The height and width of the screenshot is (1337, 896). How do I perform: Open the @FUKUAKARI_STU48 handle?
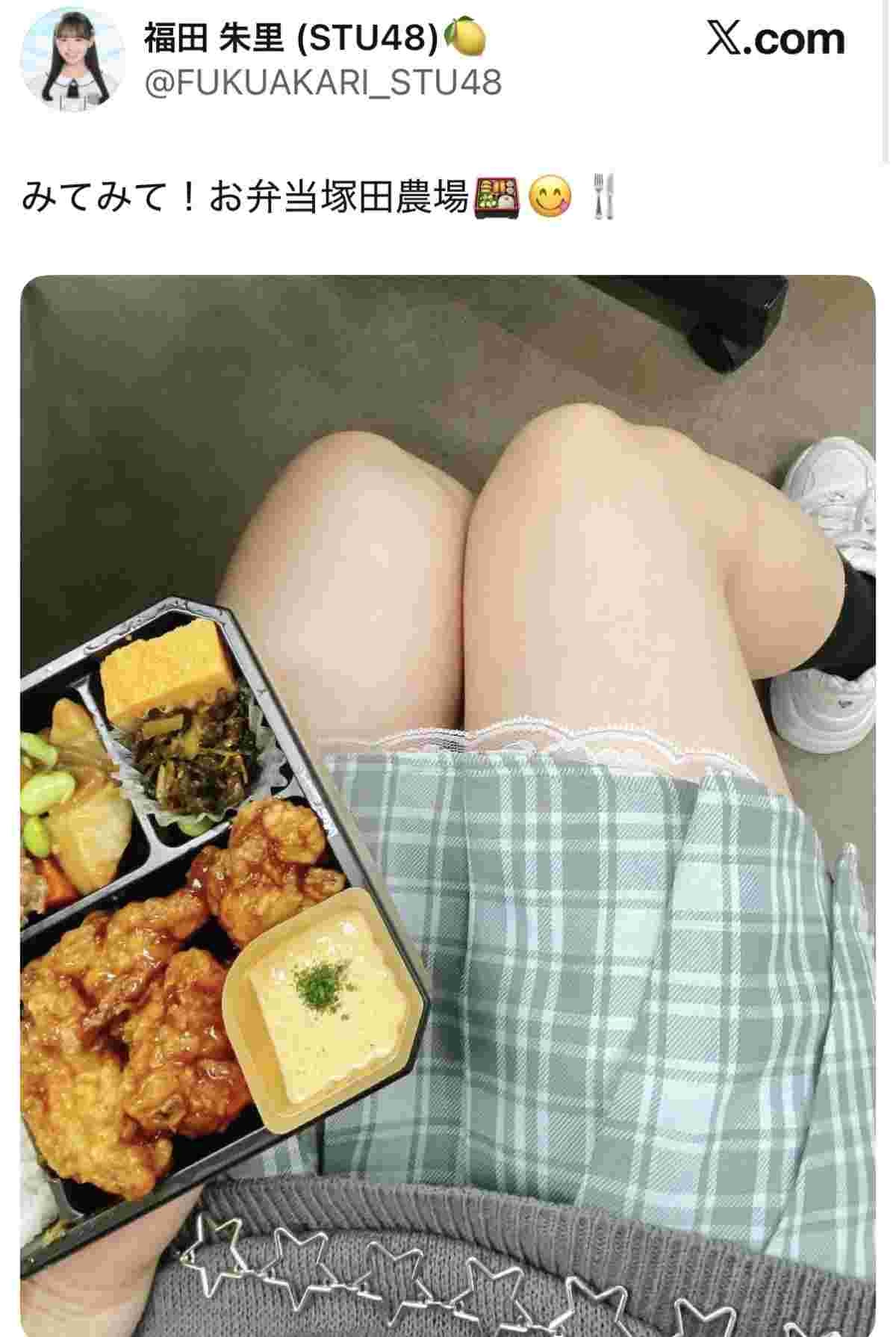322,83
